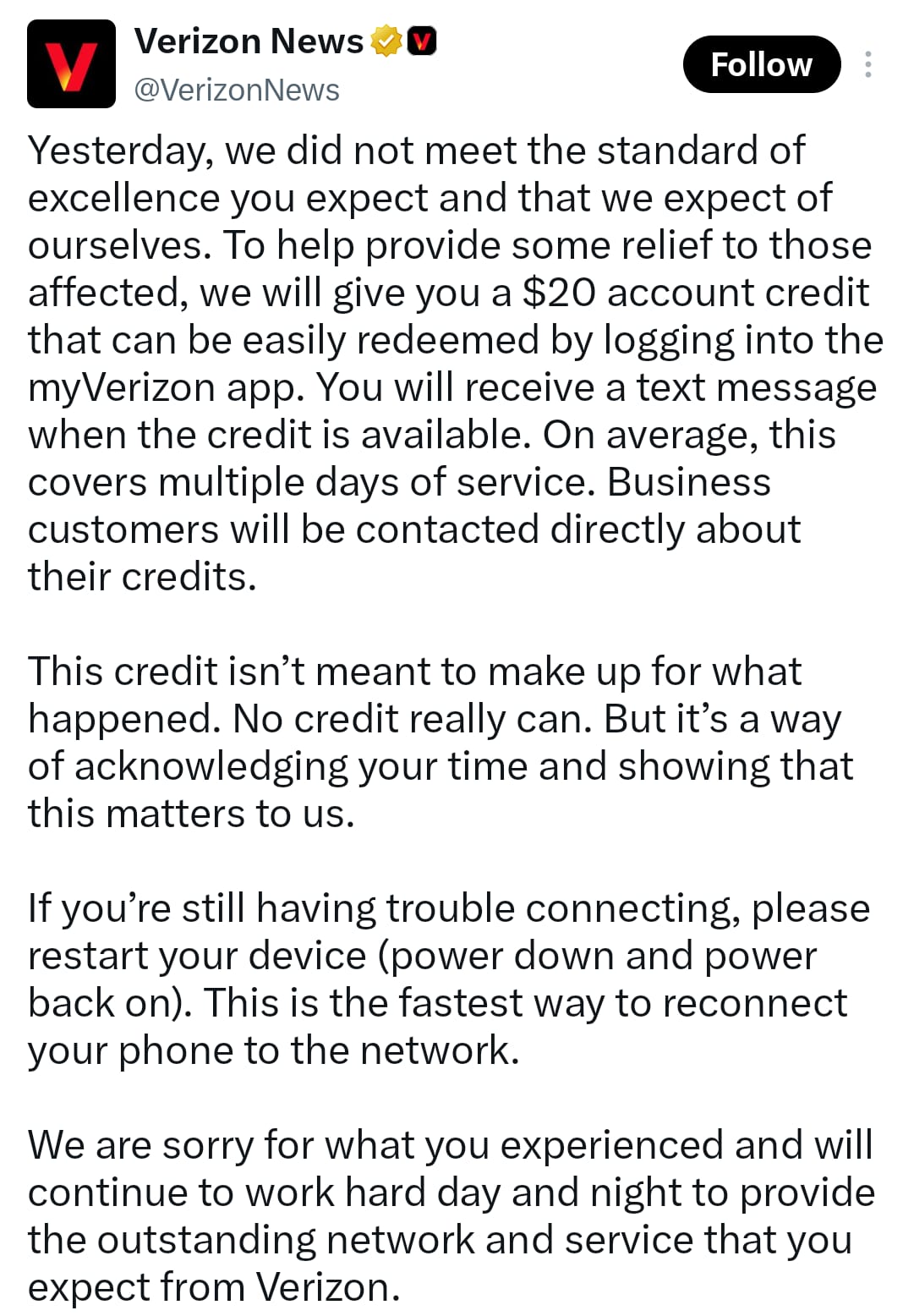Follow the Verizon News account

click(x=761, y=64)
